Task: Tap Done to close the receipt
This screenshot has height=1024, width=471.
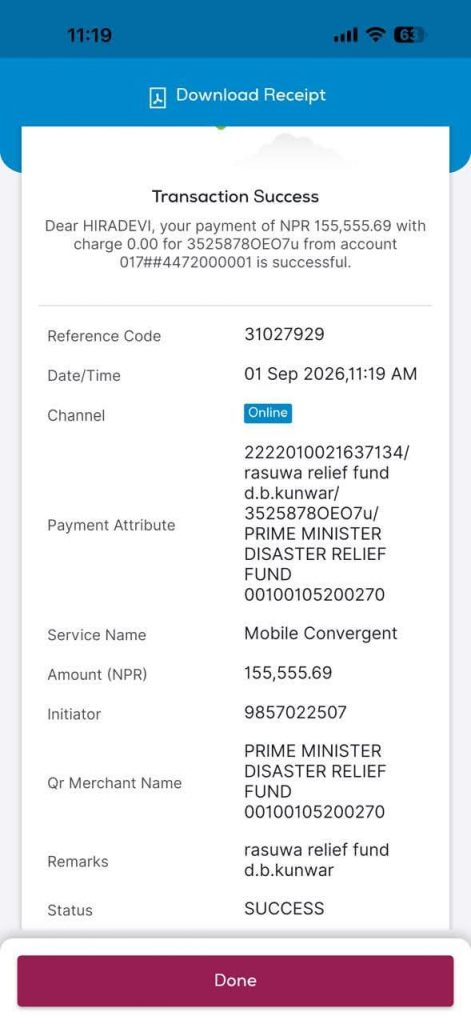Action: (x=235, y=980)
